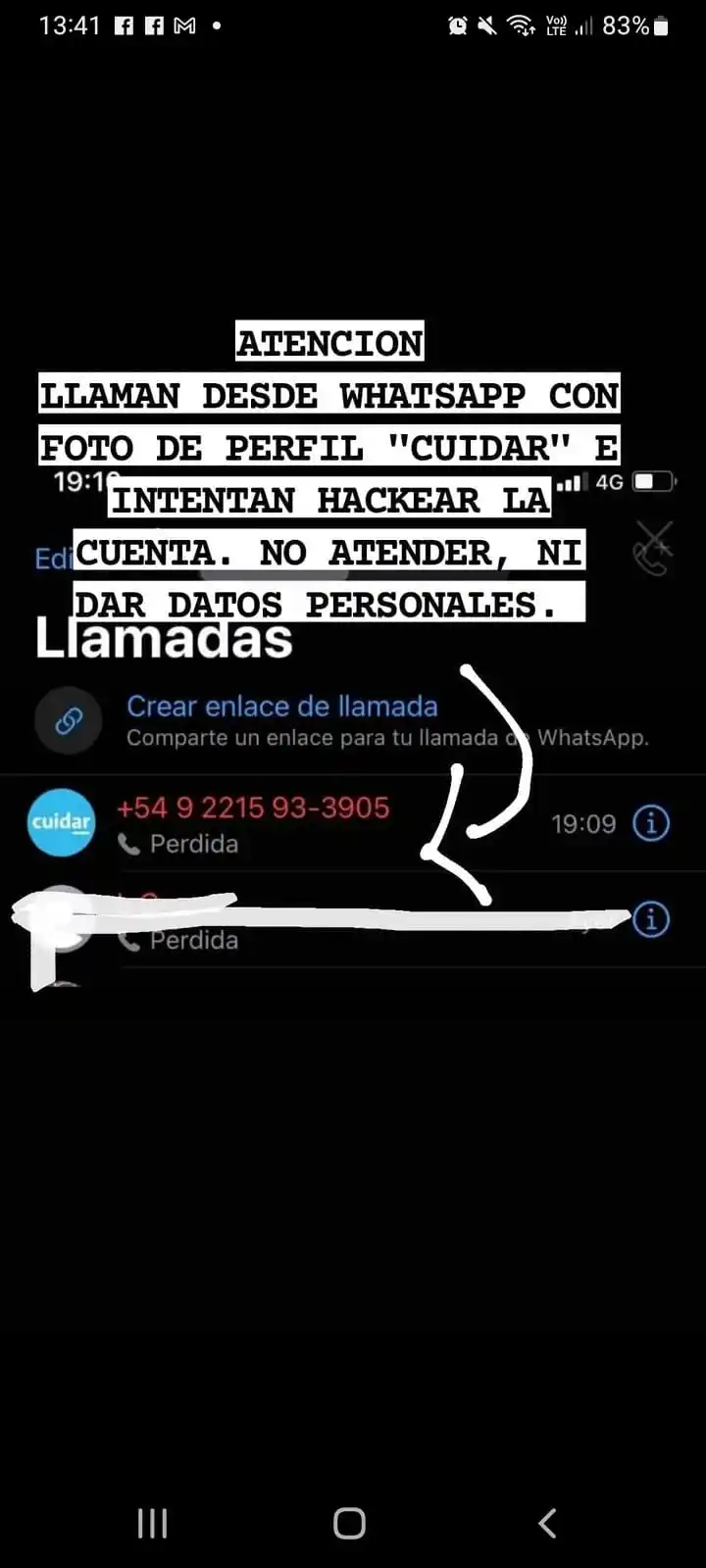Tap the VoLTE indicator in status bar
This screenshot has height=1568, width=706.
click(555, 24)
